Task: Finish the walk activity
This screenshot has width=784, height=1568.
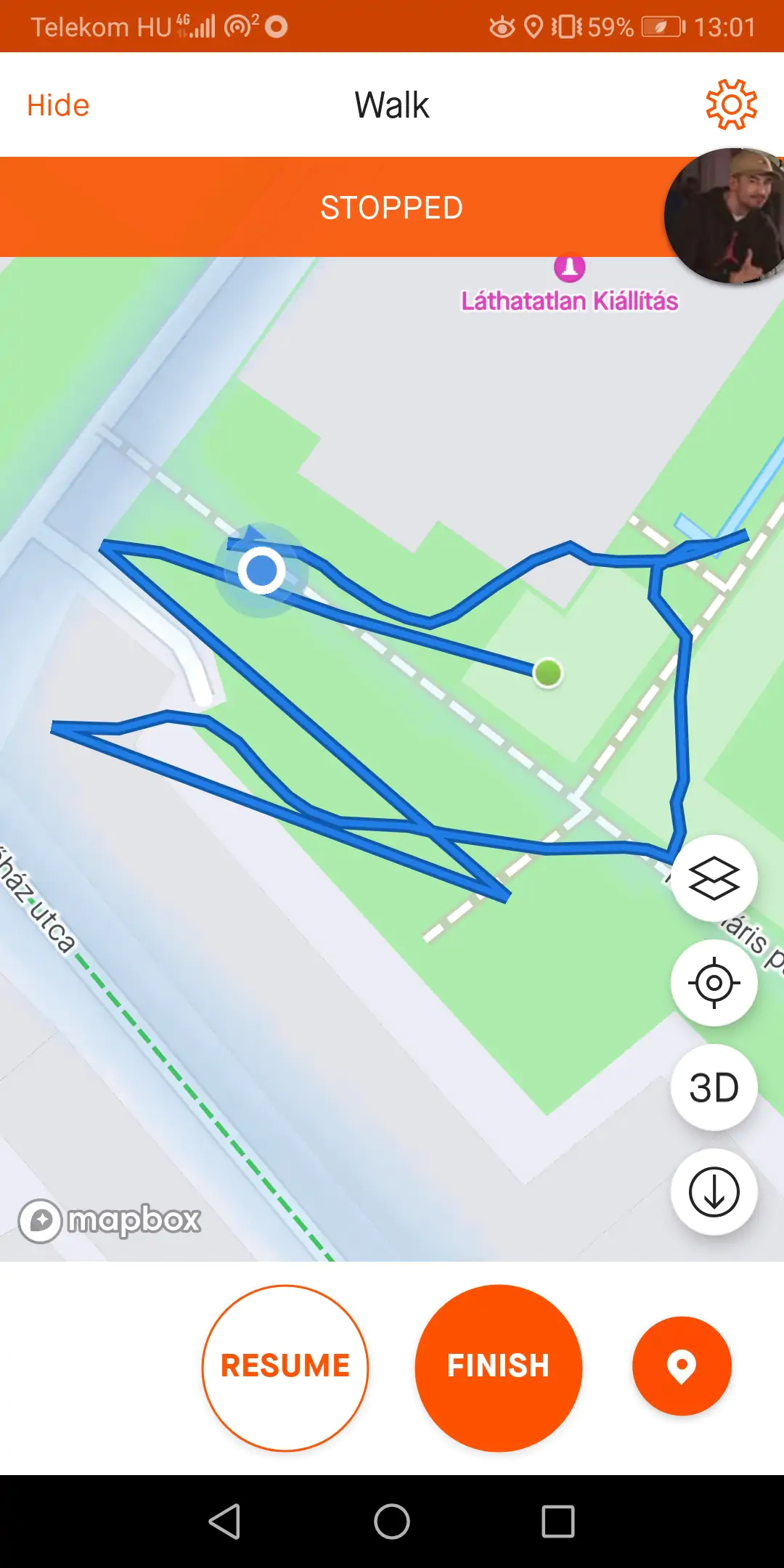Action: coord(499,1368)
